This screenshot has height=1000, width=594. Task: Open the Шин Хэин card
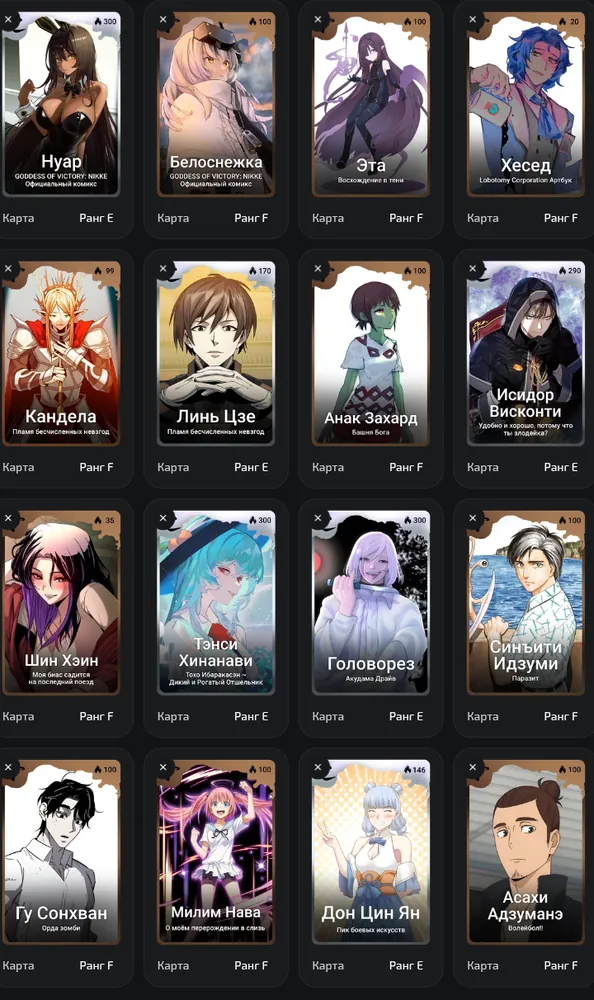pyautogui.click(x=61, y=603)
